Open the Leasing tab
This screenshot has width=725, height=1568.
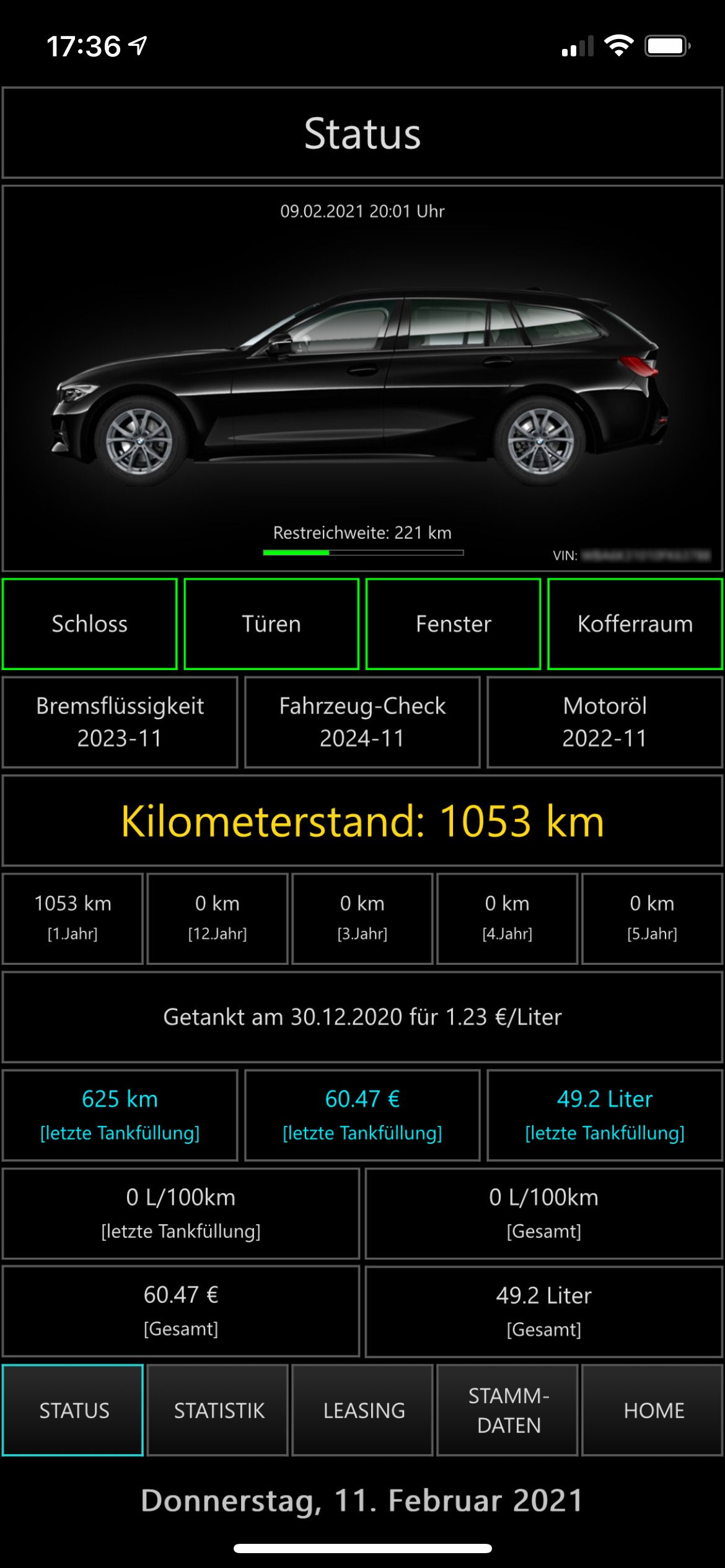(x=363, y=1410)
